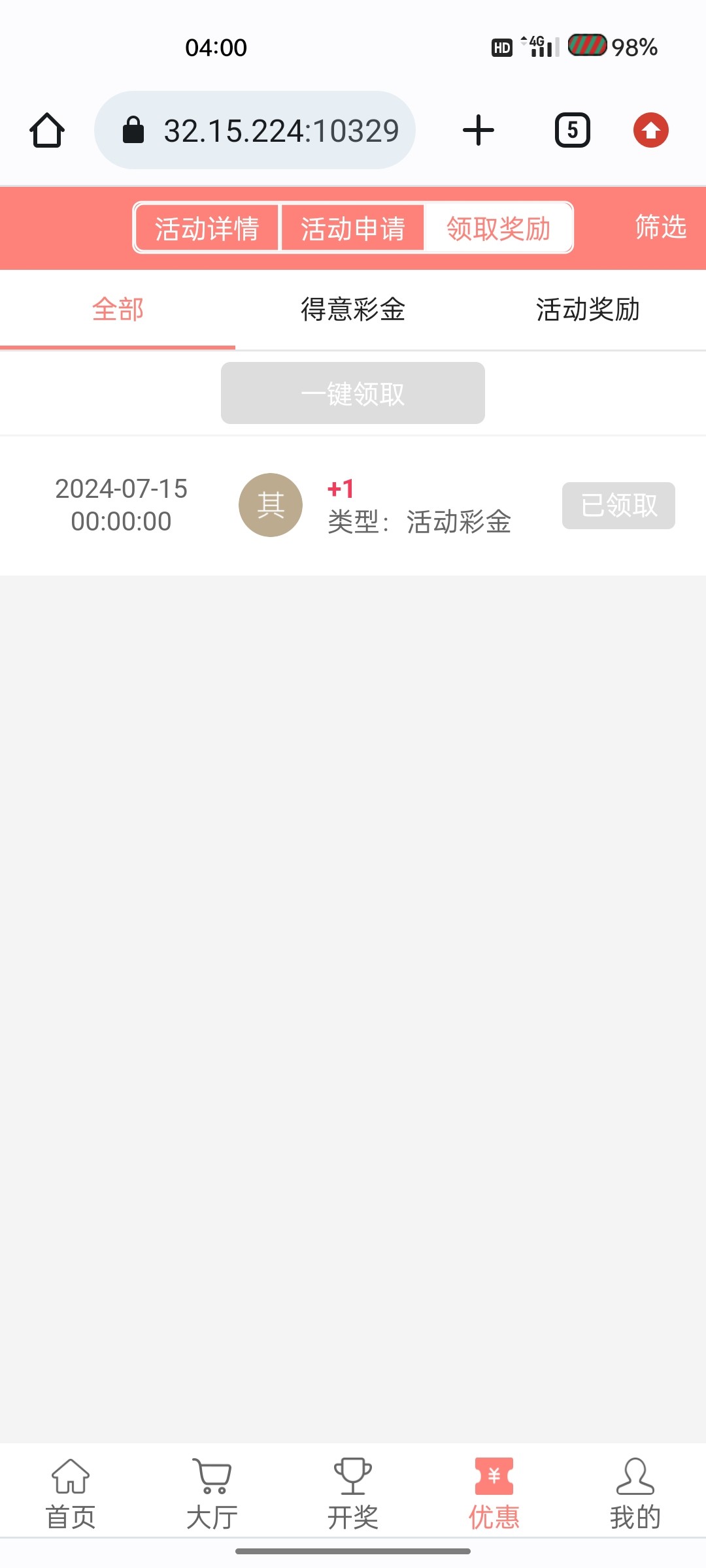
Task: Switch to the 活动详情 segment
Action: 207,228
